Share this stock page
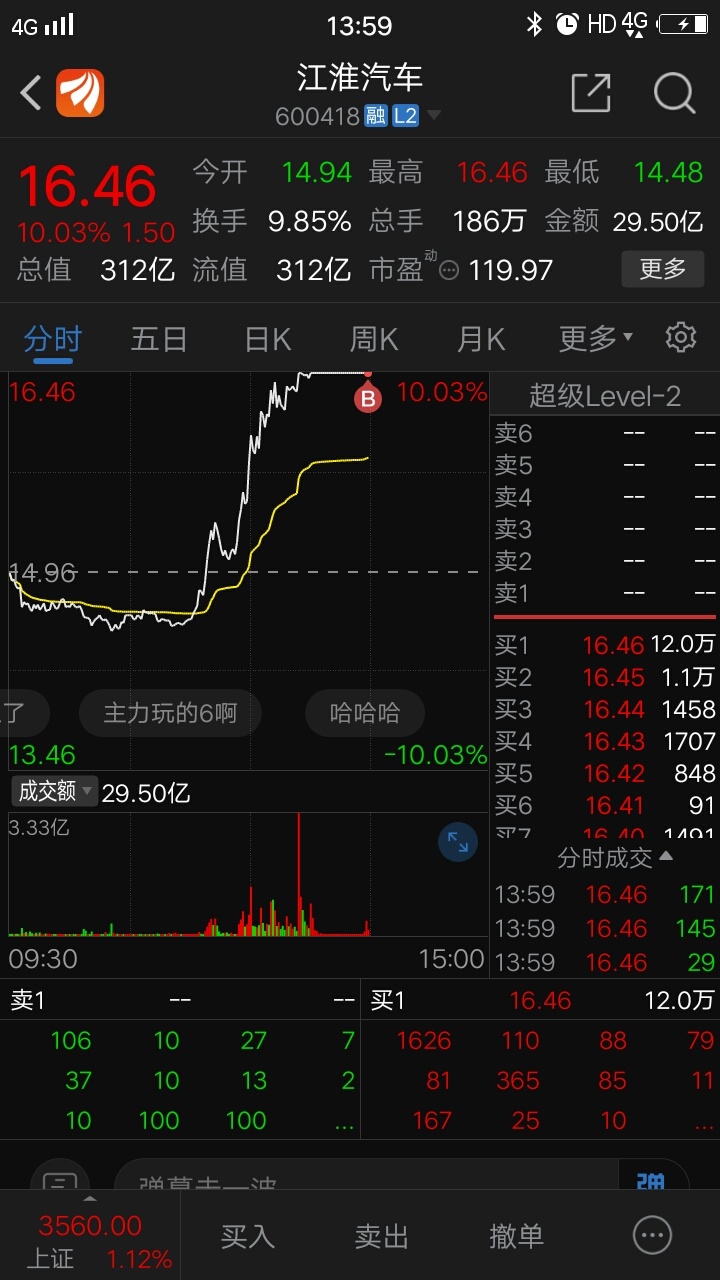This screenshot has width=720, height=1280. [591, 93]
